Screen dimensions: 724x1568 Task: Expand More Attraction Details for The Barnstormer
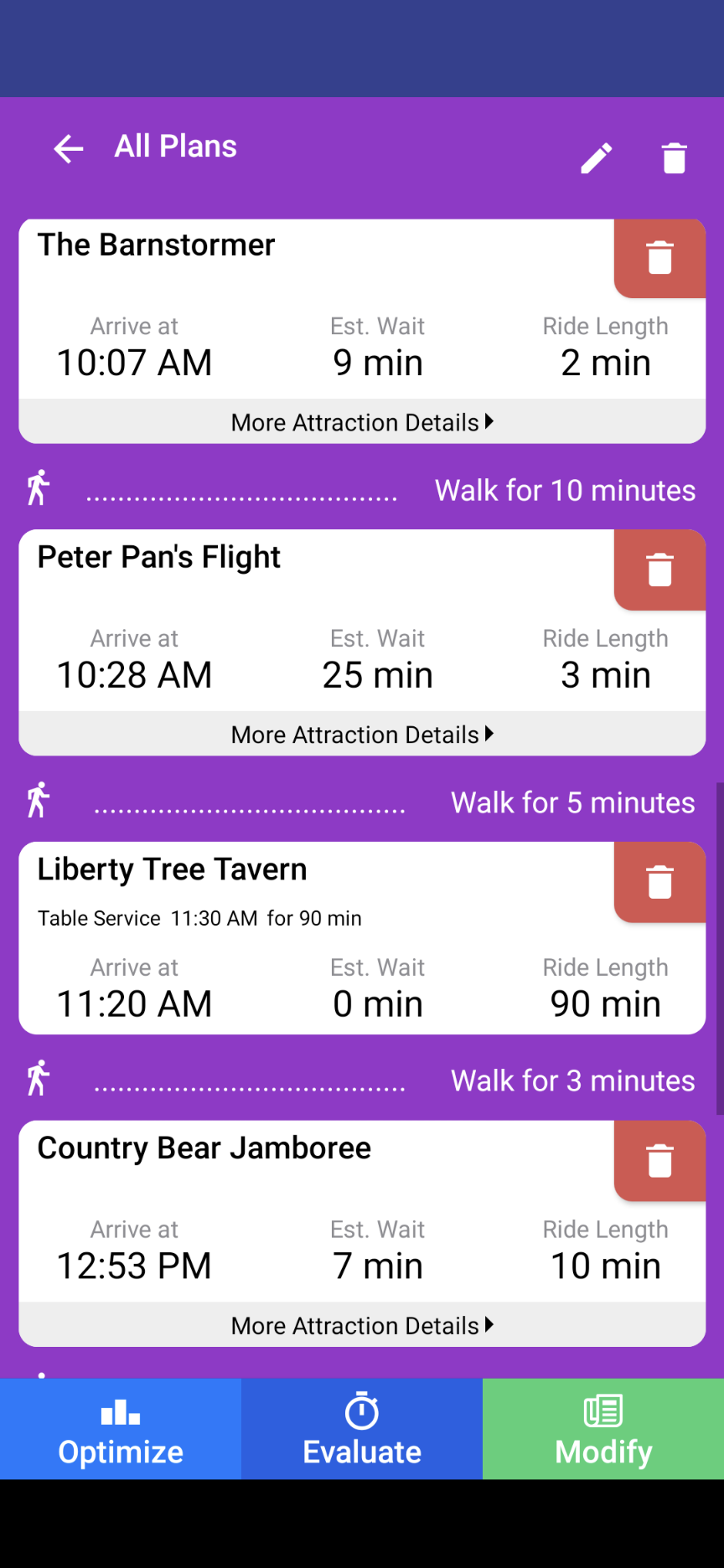362,422
